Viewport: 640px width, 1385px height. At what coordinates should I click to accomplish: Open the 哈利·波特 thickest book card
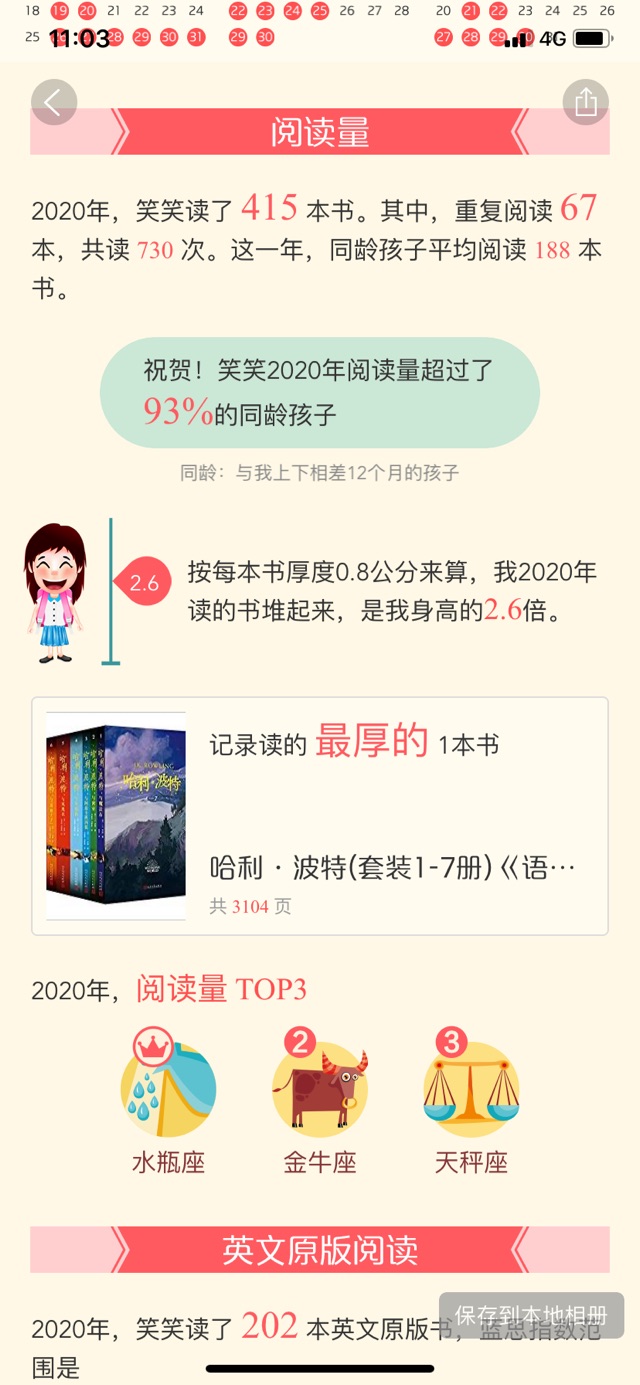pos(320,816)
